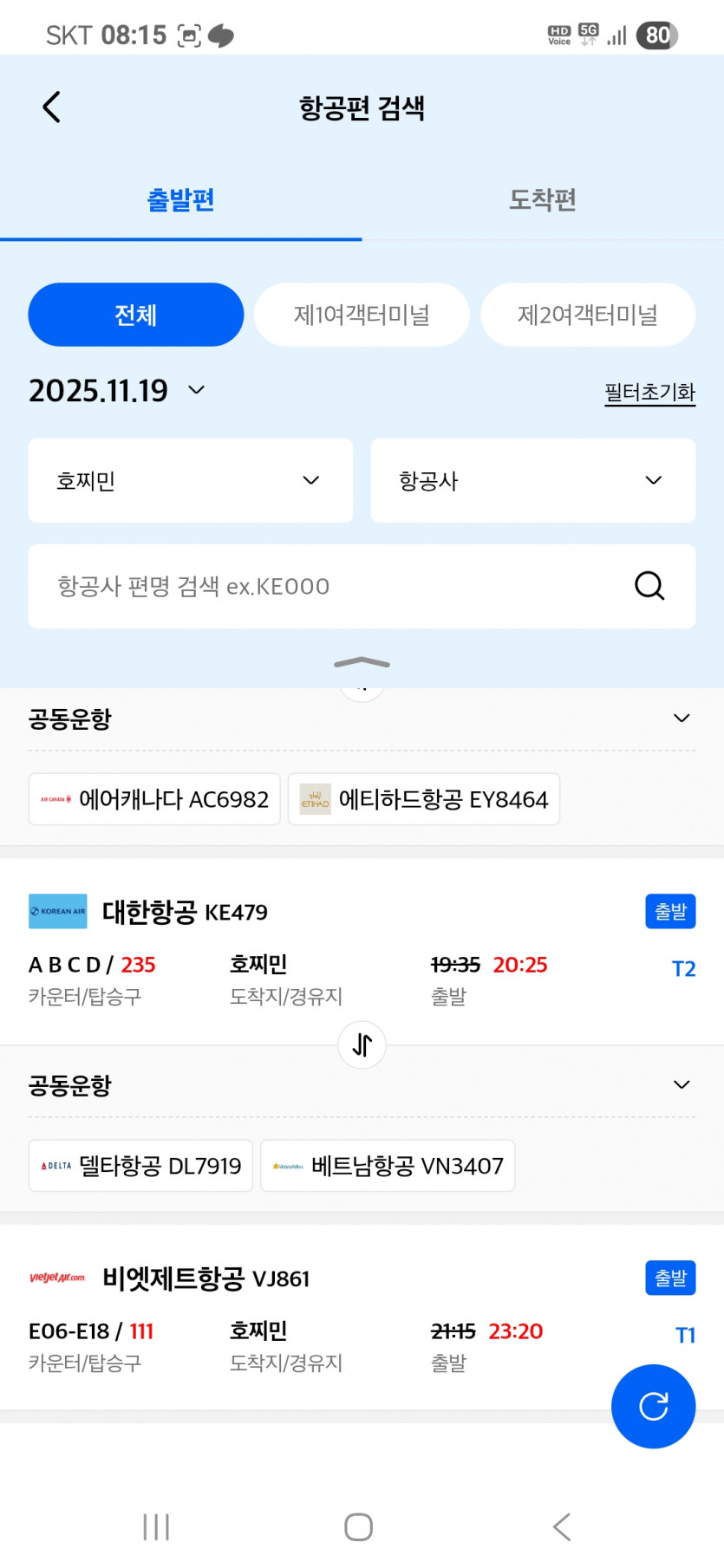Tap 필터초기화 to reset filters
724x1568 pixels.
(649, 393)
